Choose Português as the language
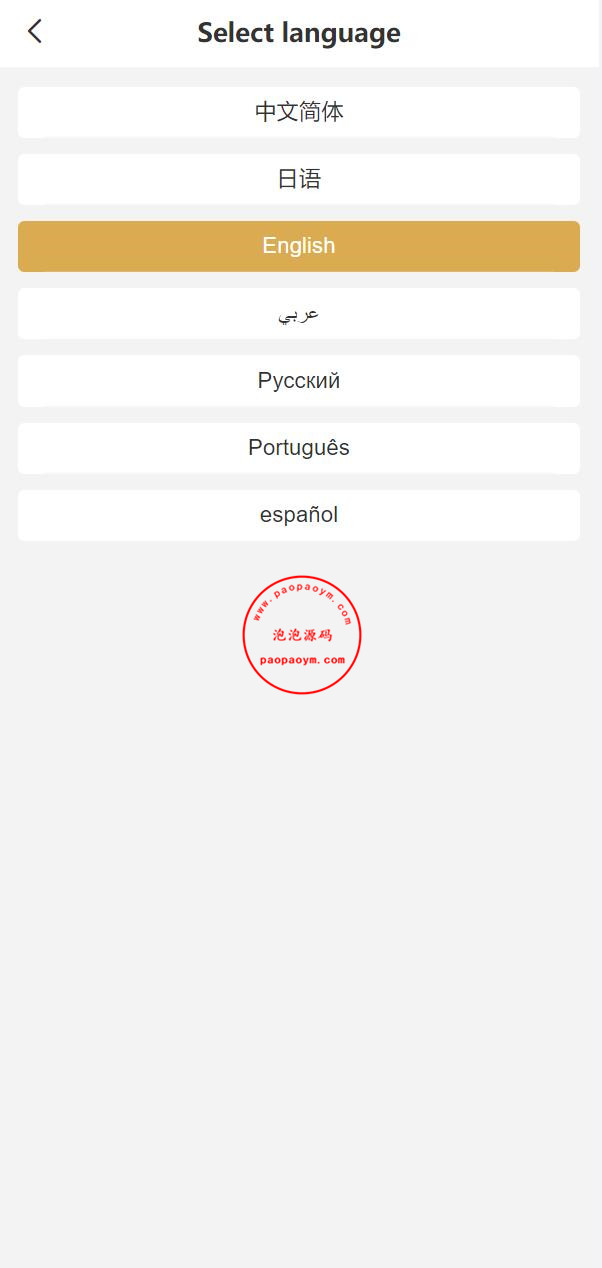This screenshot has height=1268, width=602. (299, 448)
